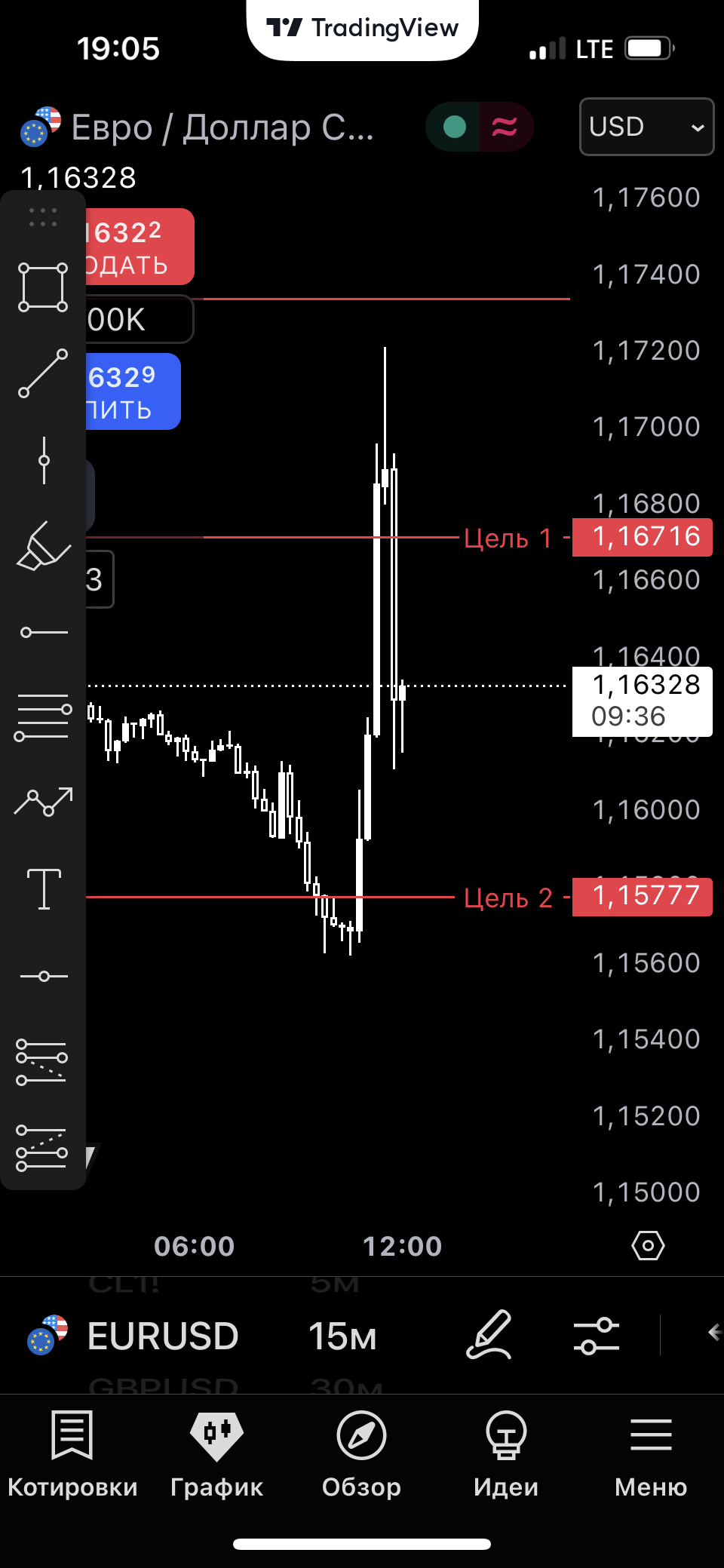
Task: Select the vertical line tool
Action: [x=44, y=460]
